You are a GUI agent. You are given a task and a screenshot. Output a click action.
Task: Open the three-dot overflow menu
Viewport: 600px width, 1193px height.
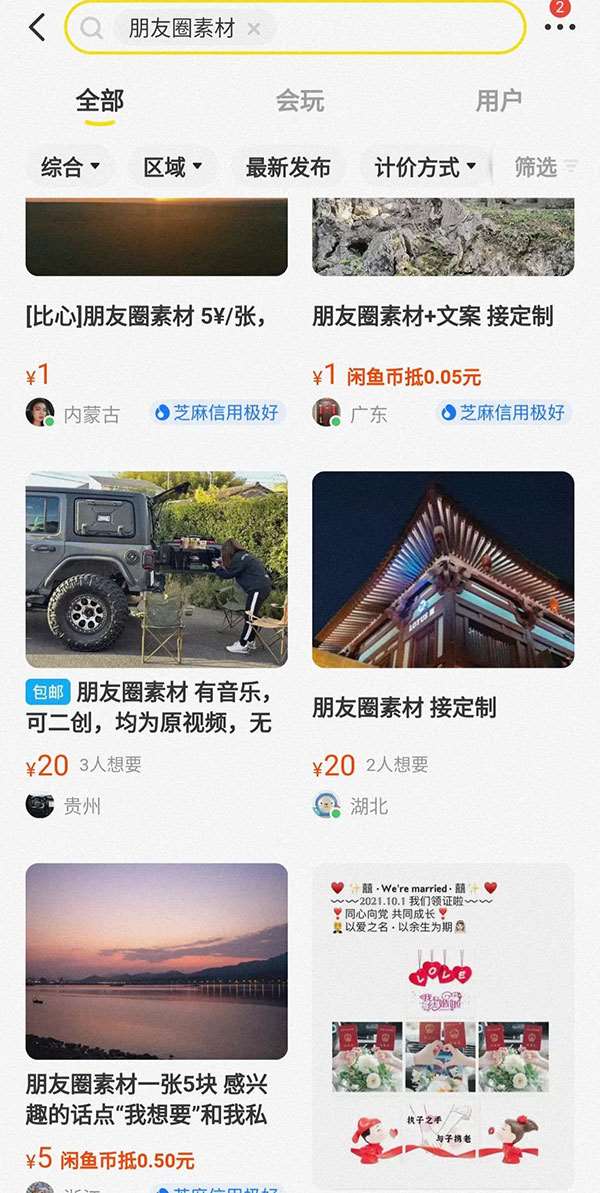click(559, 28)
